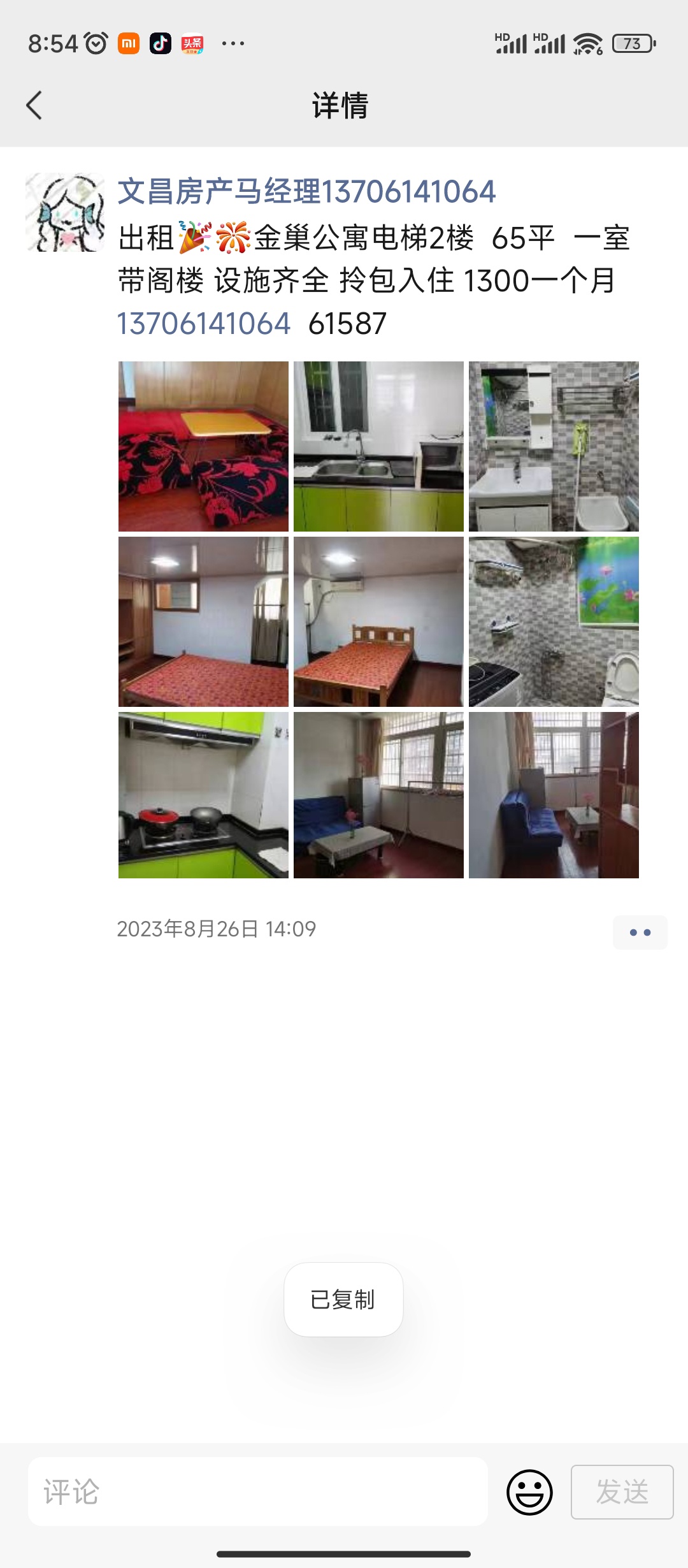
Task: View the kitchen sink photo
Action: [378, 446]
